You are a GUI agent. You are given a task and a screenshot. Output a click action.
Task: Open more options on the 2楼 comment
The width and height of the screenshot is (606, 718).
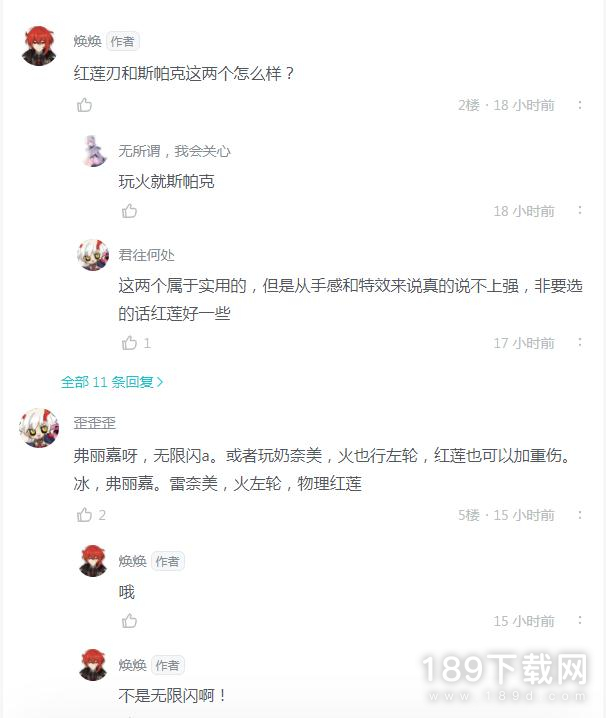tap(581, 105)
